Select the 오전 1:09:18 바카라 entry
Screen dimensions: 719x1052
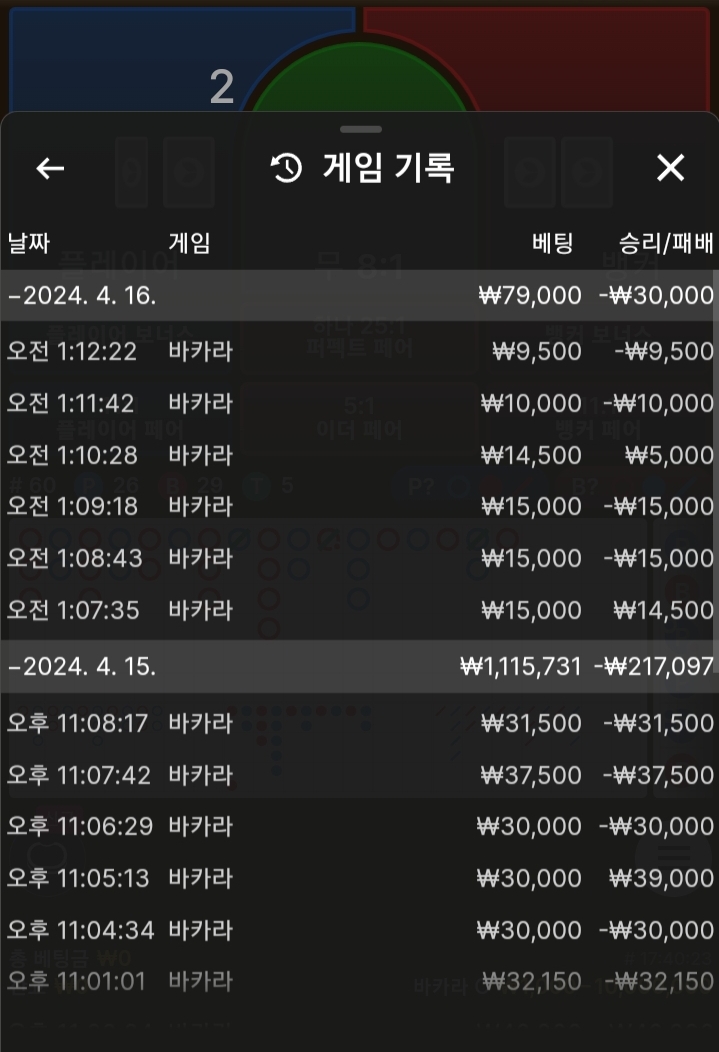[x=359, y=507]
